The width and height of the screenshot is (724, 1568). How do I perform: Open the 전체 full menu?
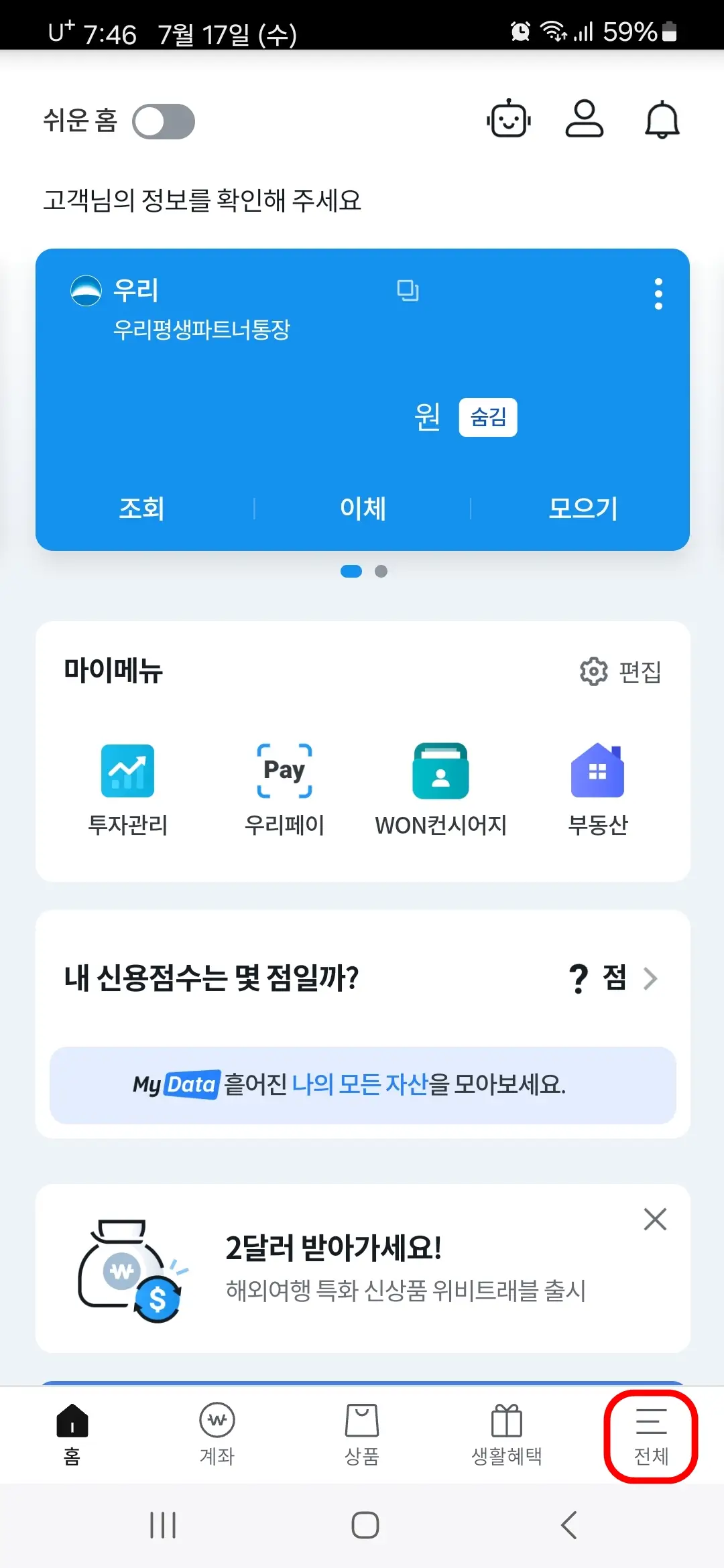click(650, 1434)
